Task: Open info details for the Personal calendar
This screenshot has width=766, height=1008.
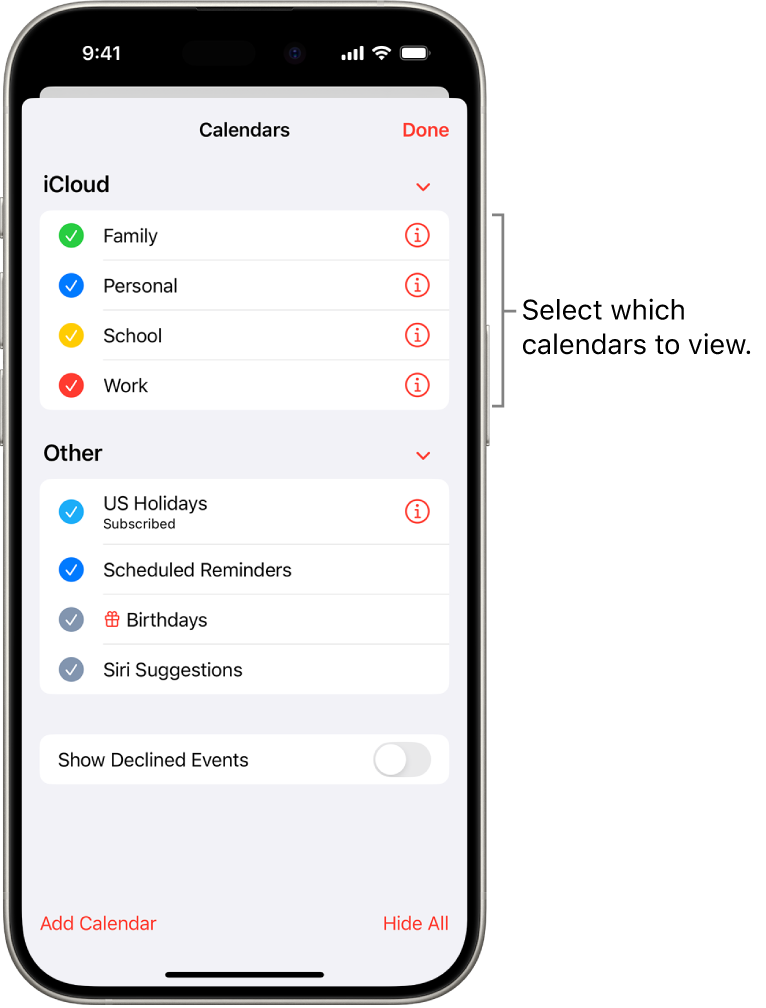Action: pyautogui.click(x=417, y=285)
